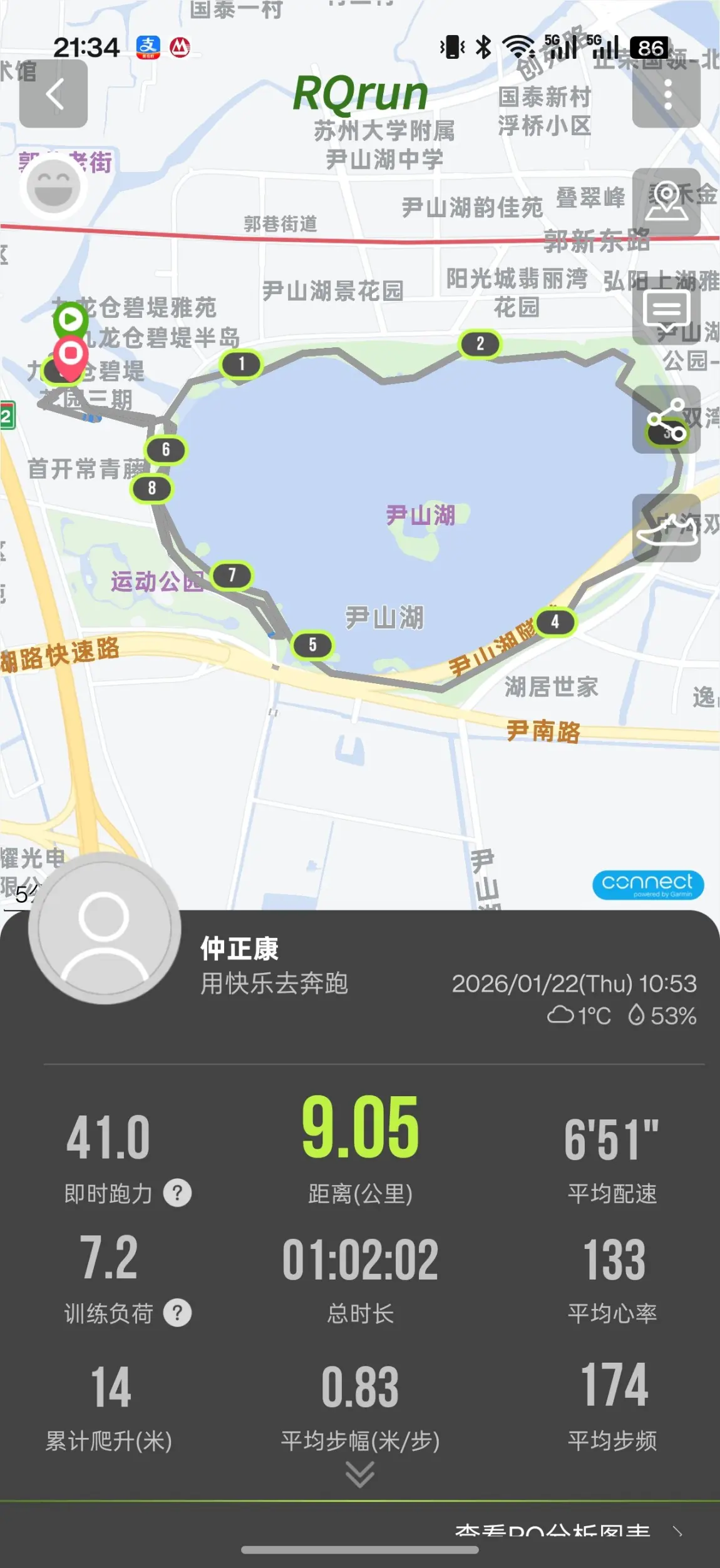
Task: Show help for 即时跑力
Action: point(178,1193)
